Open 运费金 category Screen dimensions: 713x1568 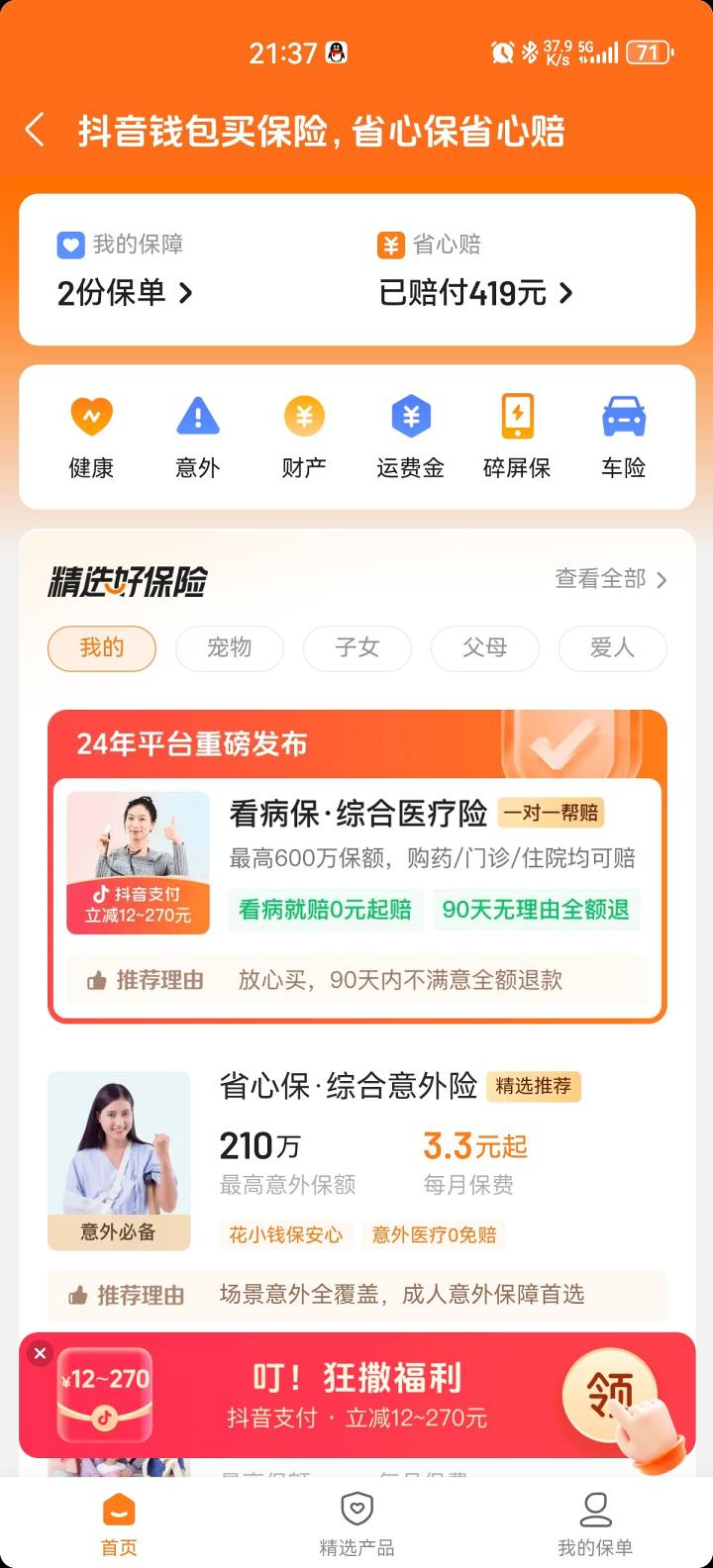pyautogui.click(x=410, y=437)
